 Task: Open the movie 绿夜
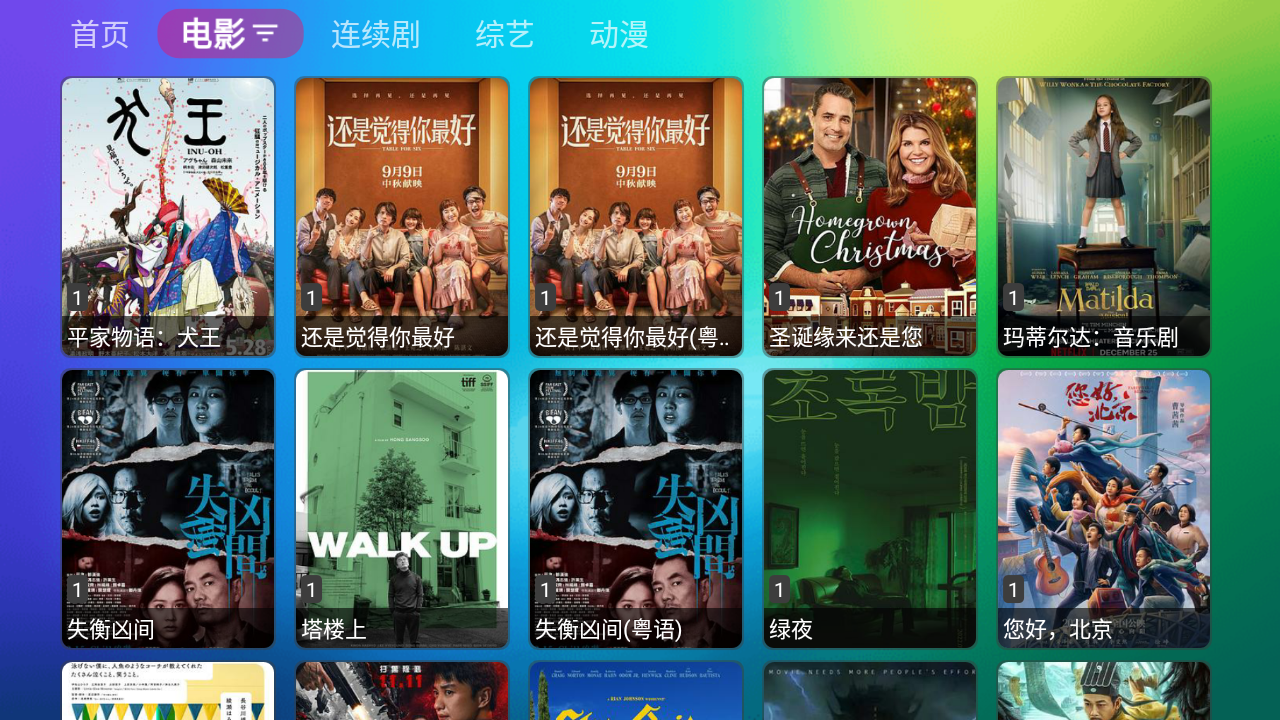[x=870, y=508]
